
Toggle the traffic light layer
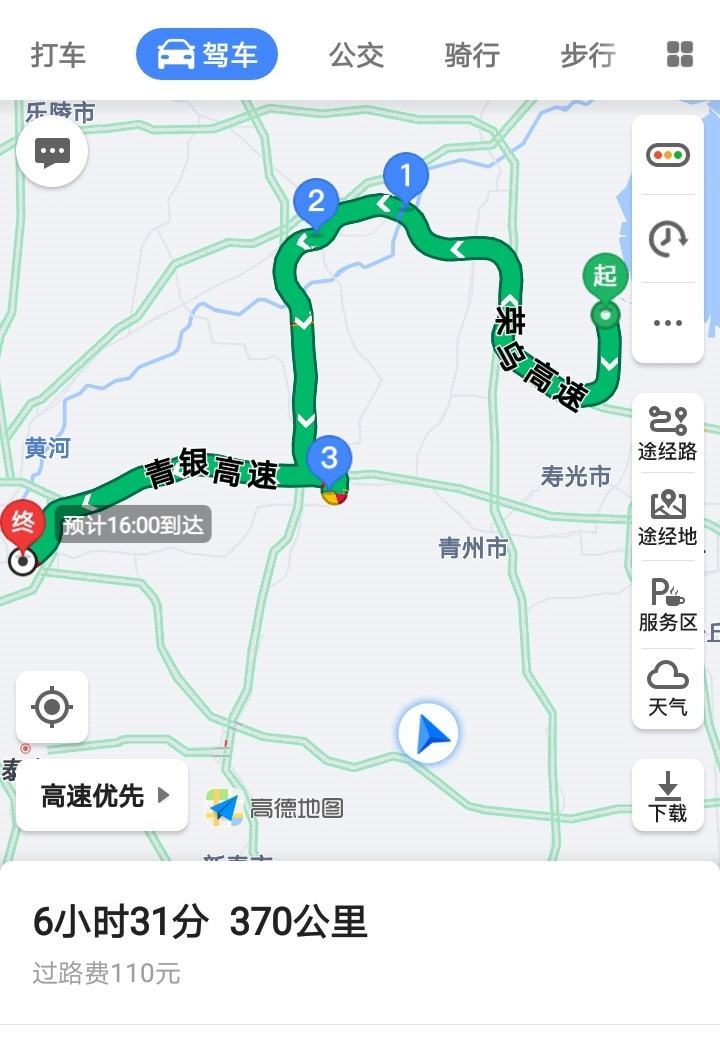tap(668, 155)
